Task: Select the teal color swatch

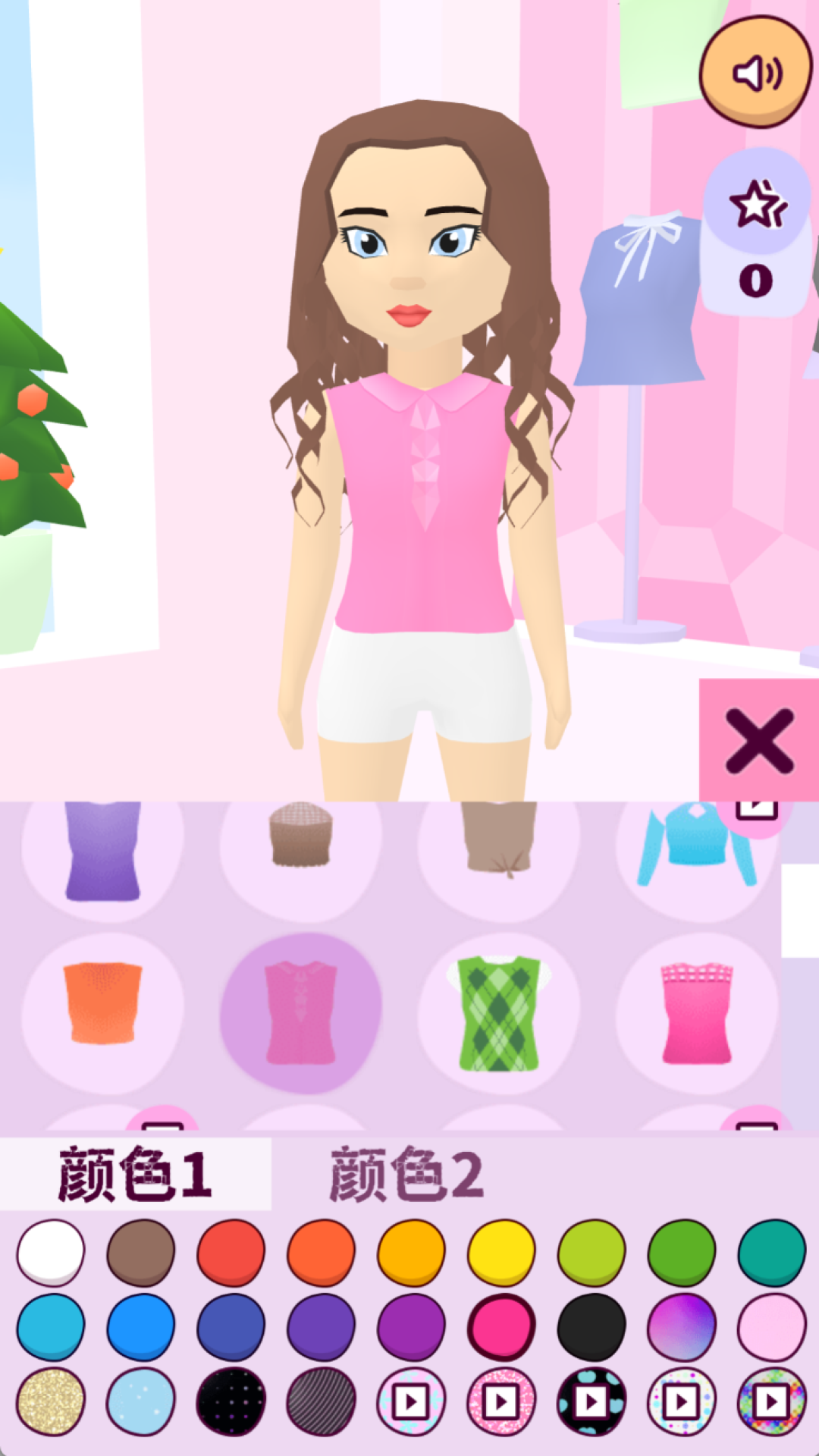Action: pos(771,1253)
